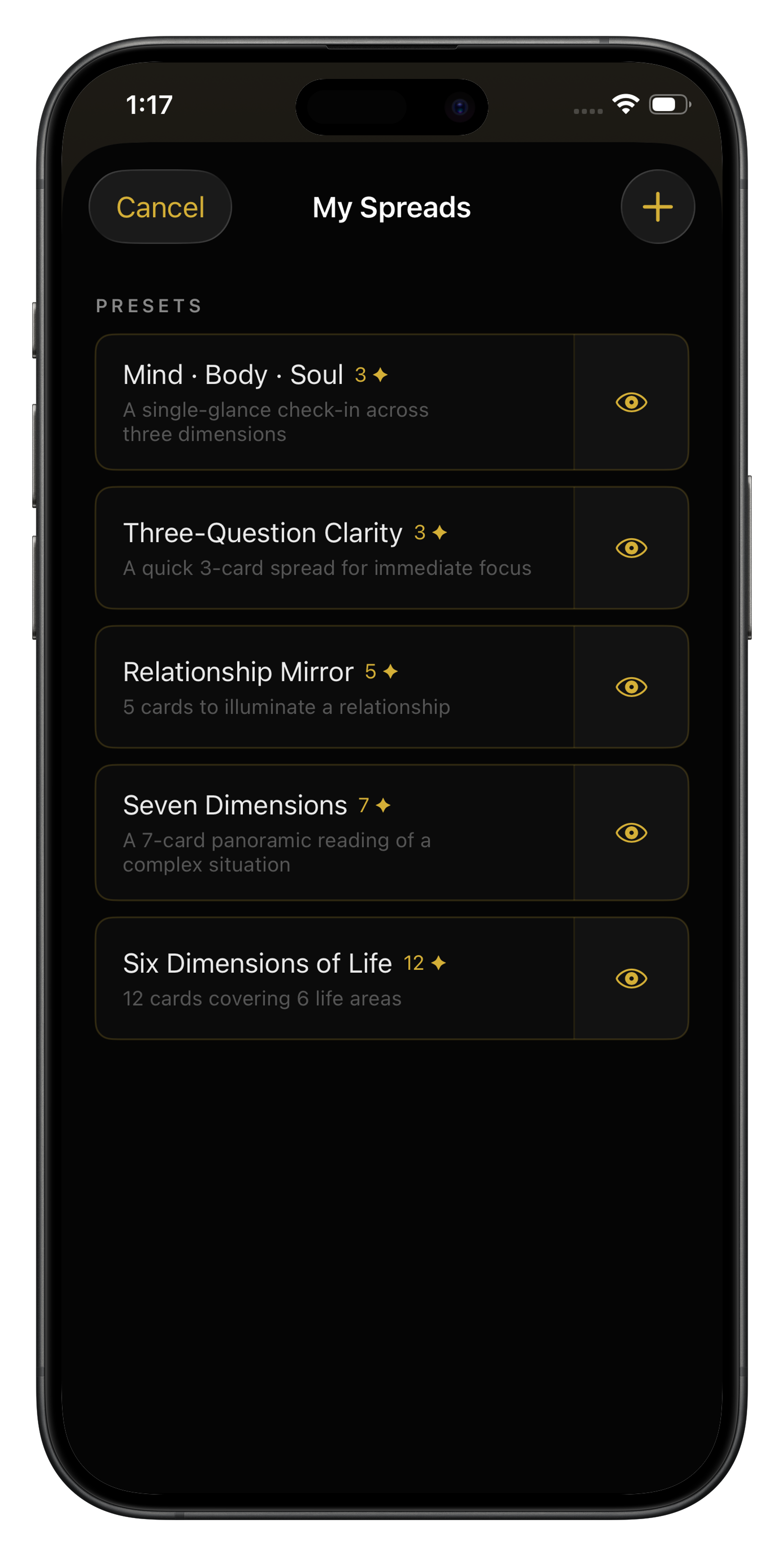This screenshot has height=1556, width=784.
Task: View Seven Dimensions with the eye icon
Action: coord(631,833)
